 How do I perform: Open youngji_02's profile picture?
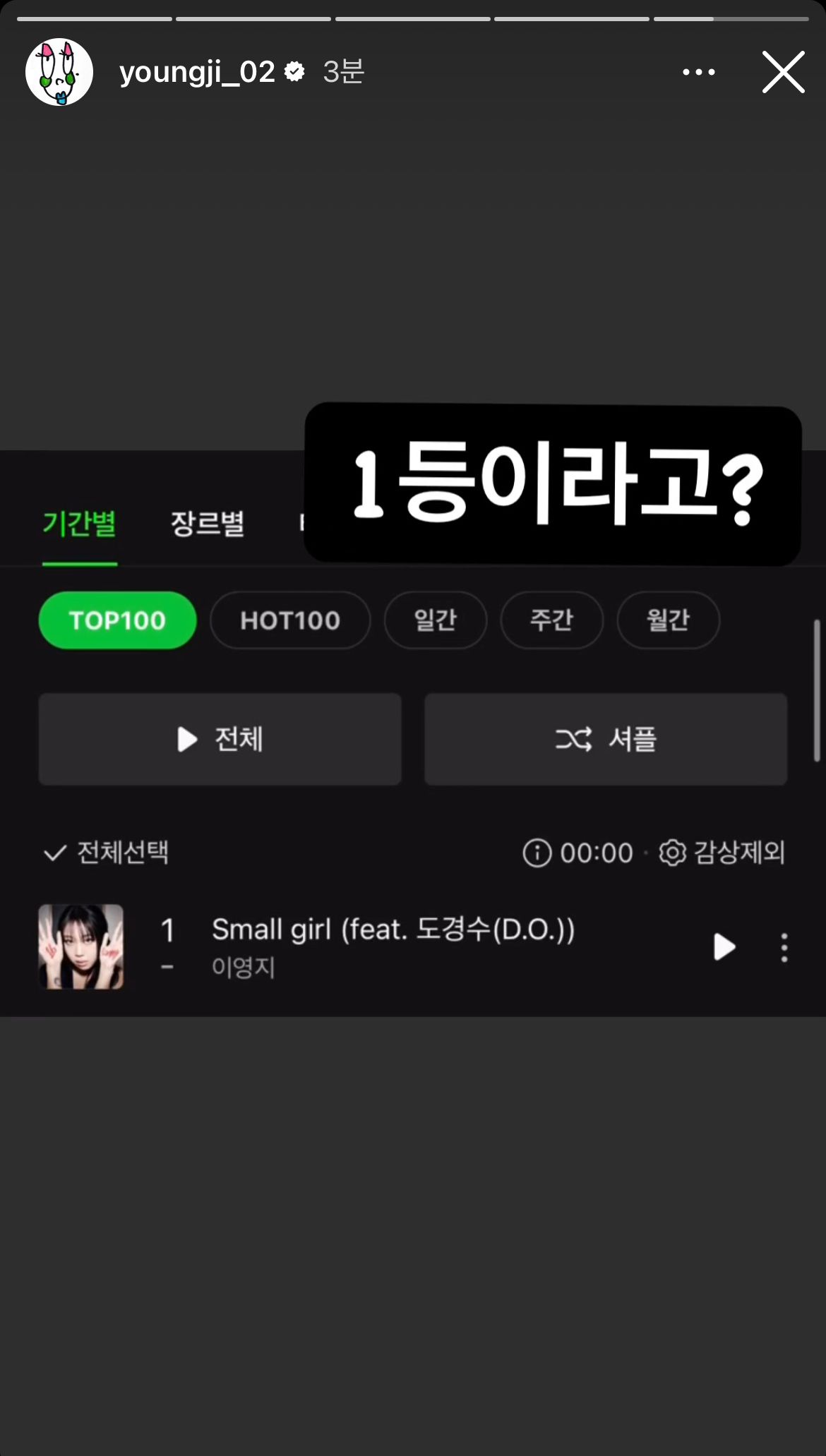pos(59,72)
